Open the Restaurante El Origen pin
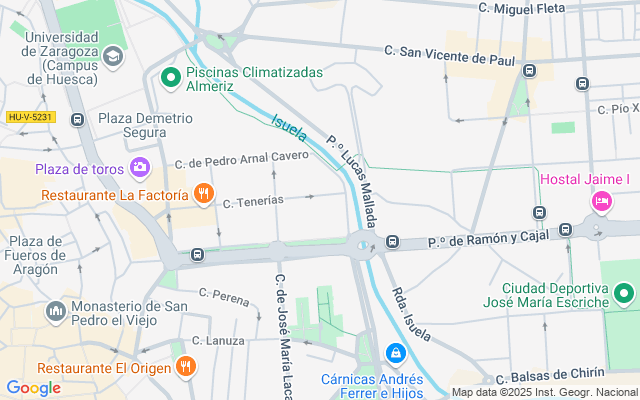 (184, 367)
